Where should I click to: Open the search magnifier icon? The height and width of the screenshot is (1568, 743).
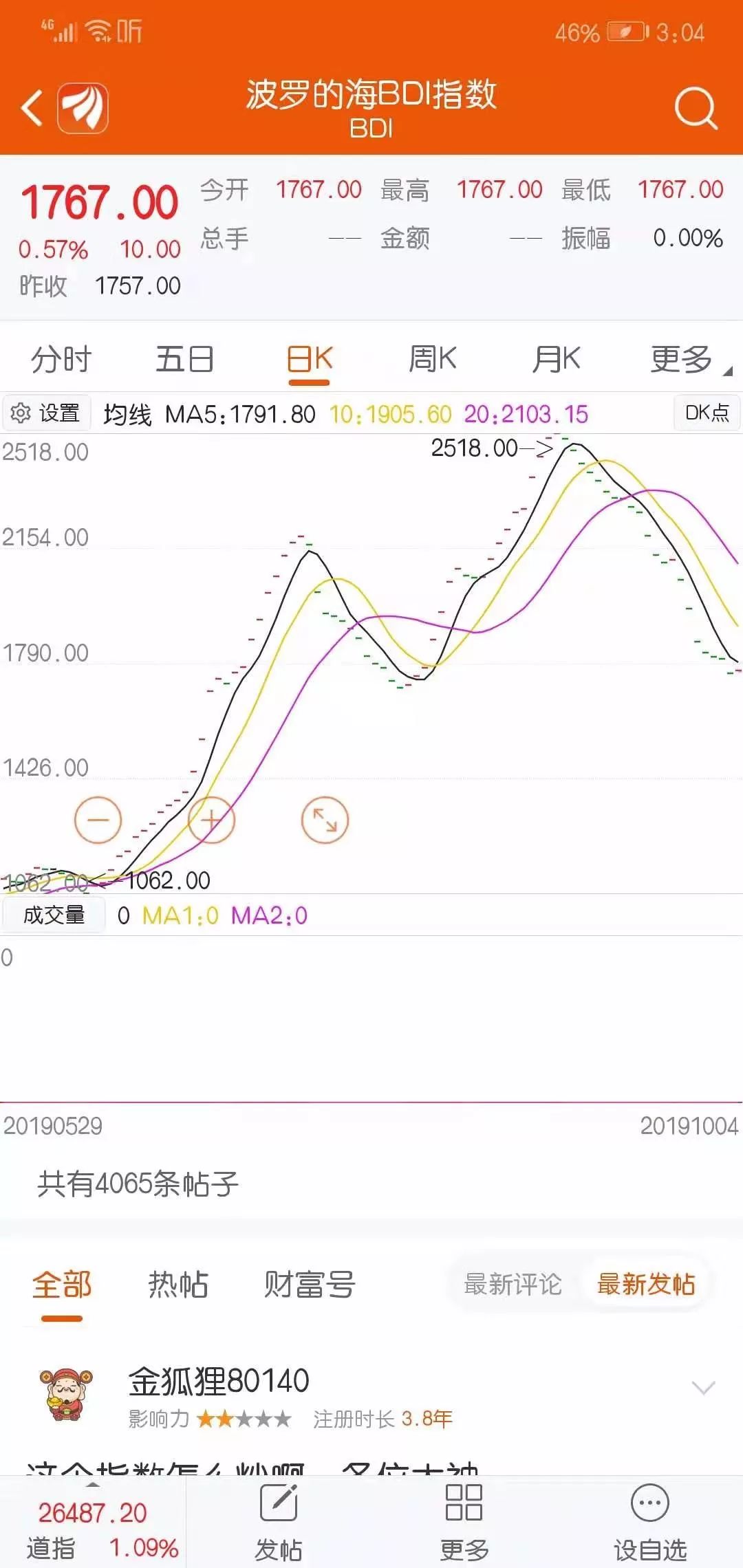pos(697,107)
